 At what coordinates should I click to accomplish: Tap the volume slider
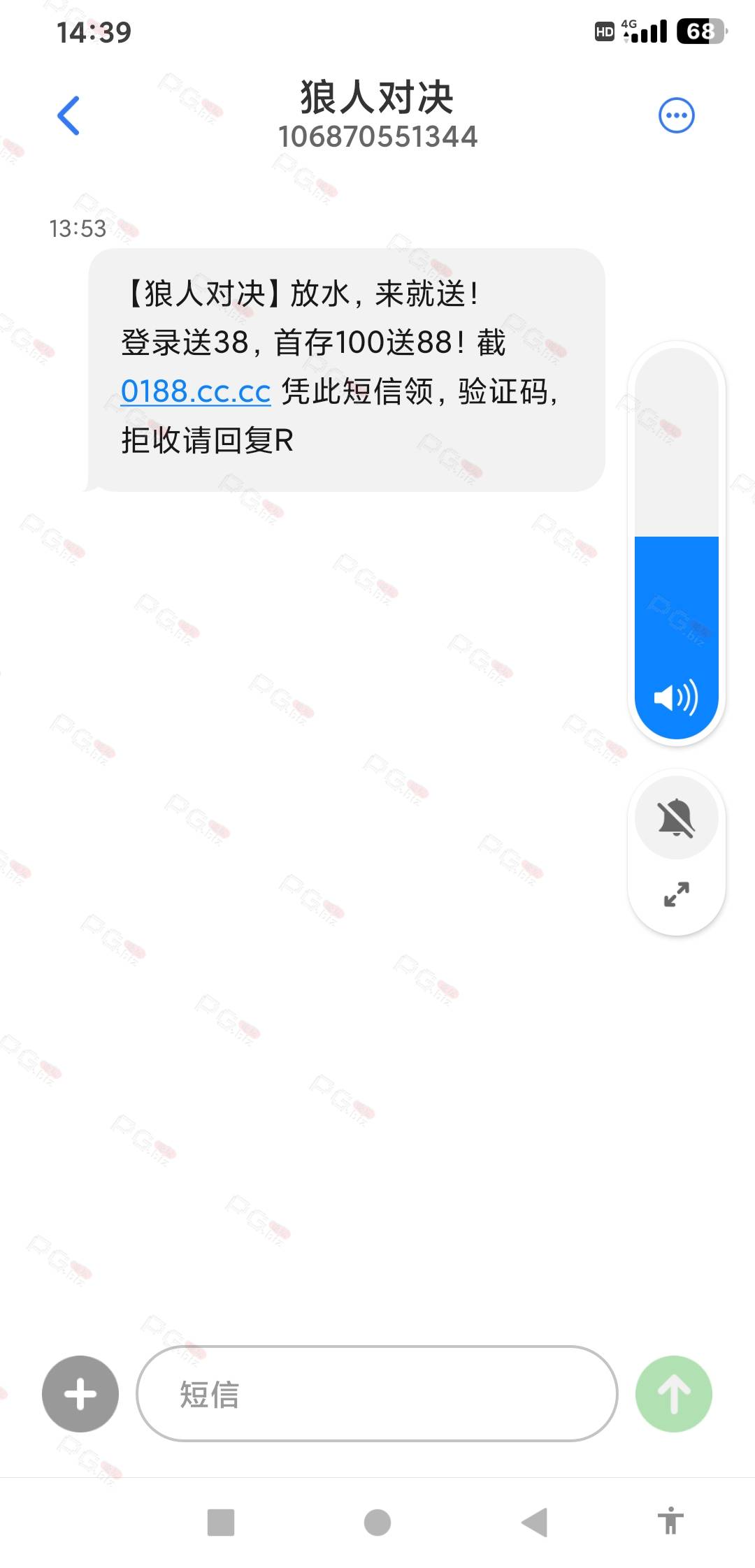pyautogui.click(x=676, y=543)
